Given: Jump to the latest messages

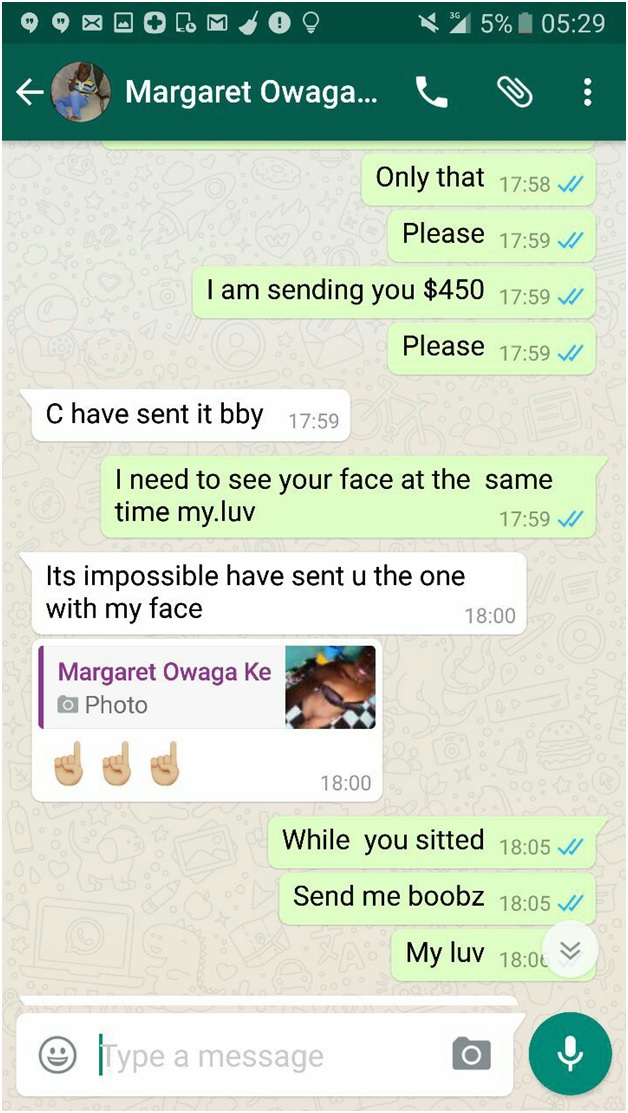Looking at the screenshot, I should [569, 951].
